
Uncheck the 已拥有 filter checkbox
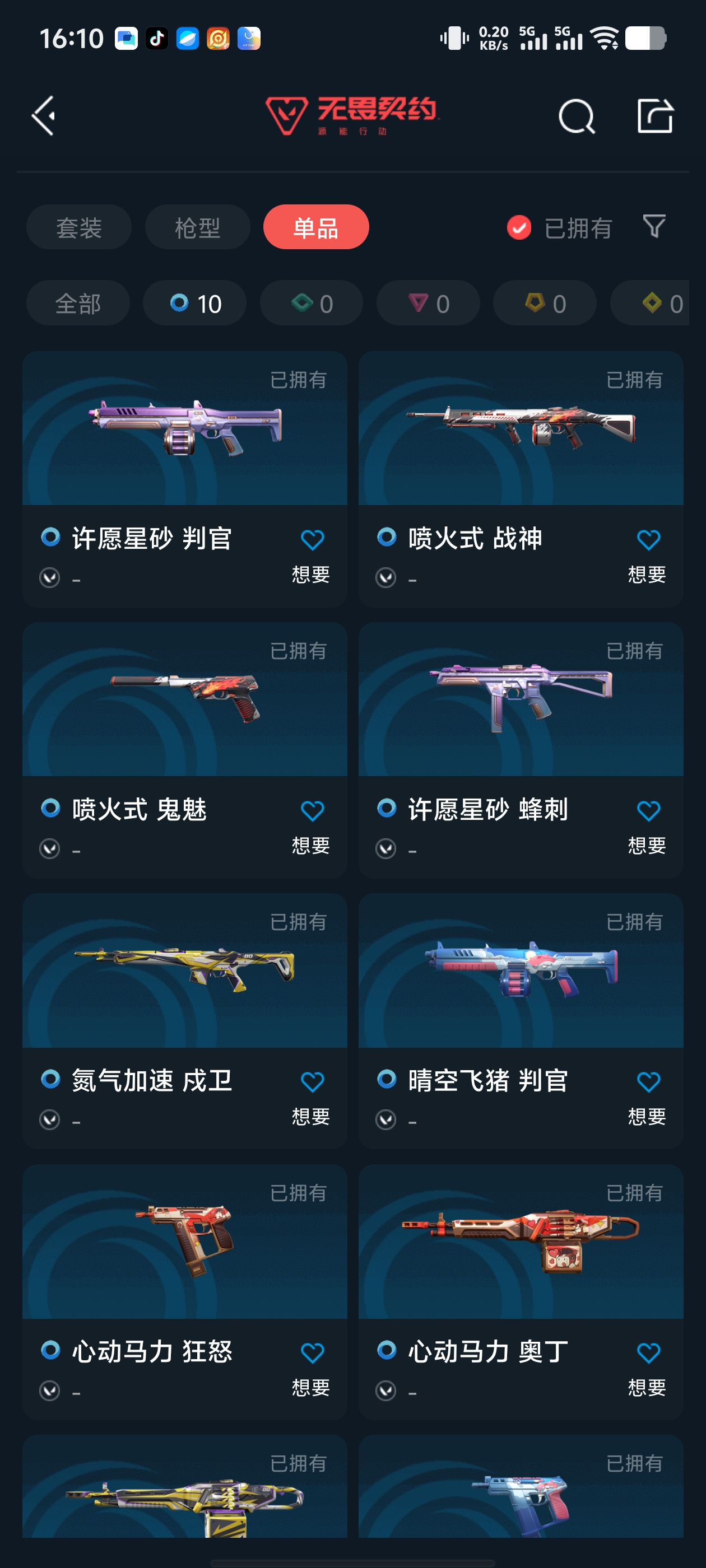coord(519,228)
